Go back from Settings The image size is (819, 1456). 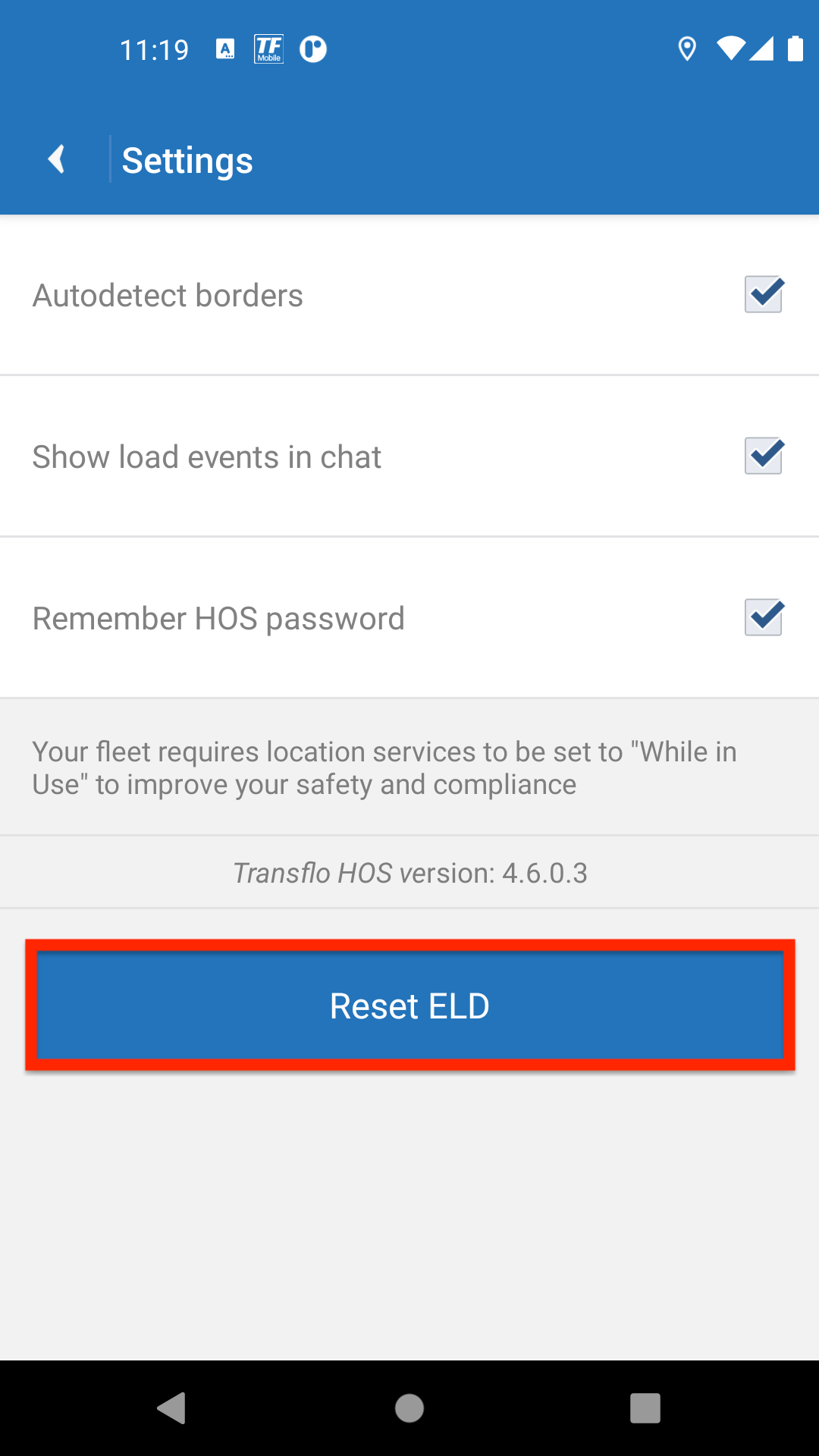click(x=57, y=160)
